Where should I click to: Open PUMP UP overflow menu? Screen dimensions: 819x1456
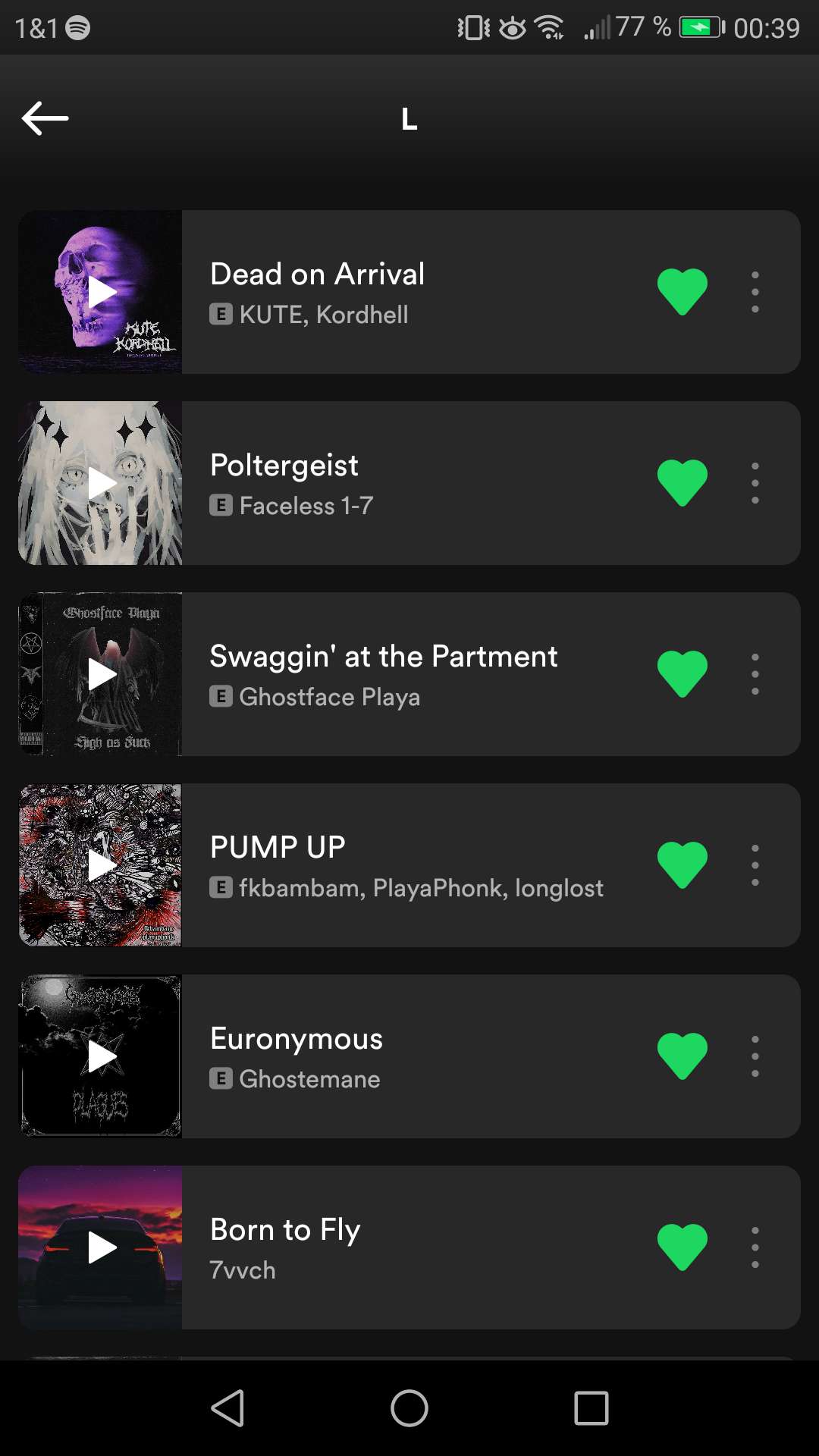[755, 865]
